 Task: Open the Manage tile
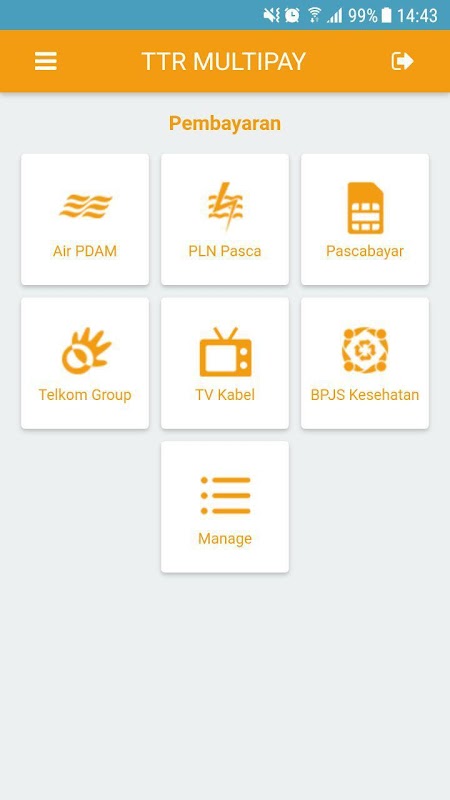click(x=225, y=507)
